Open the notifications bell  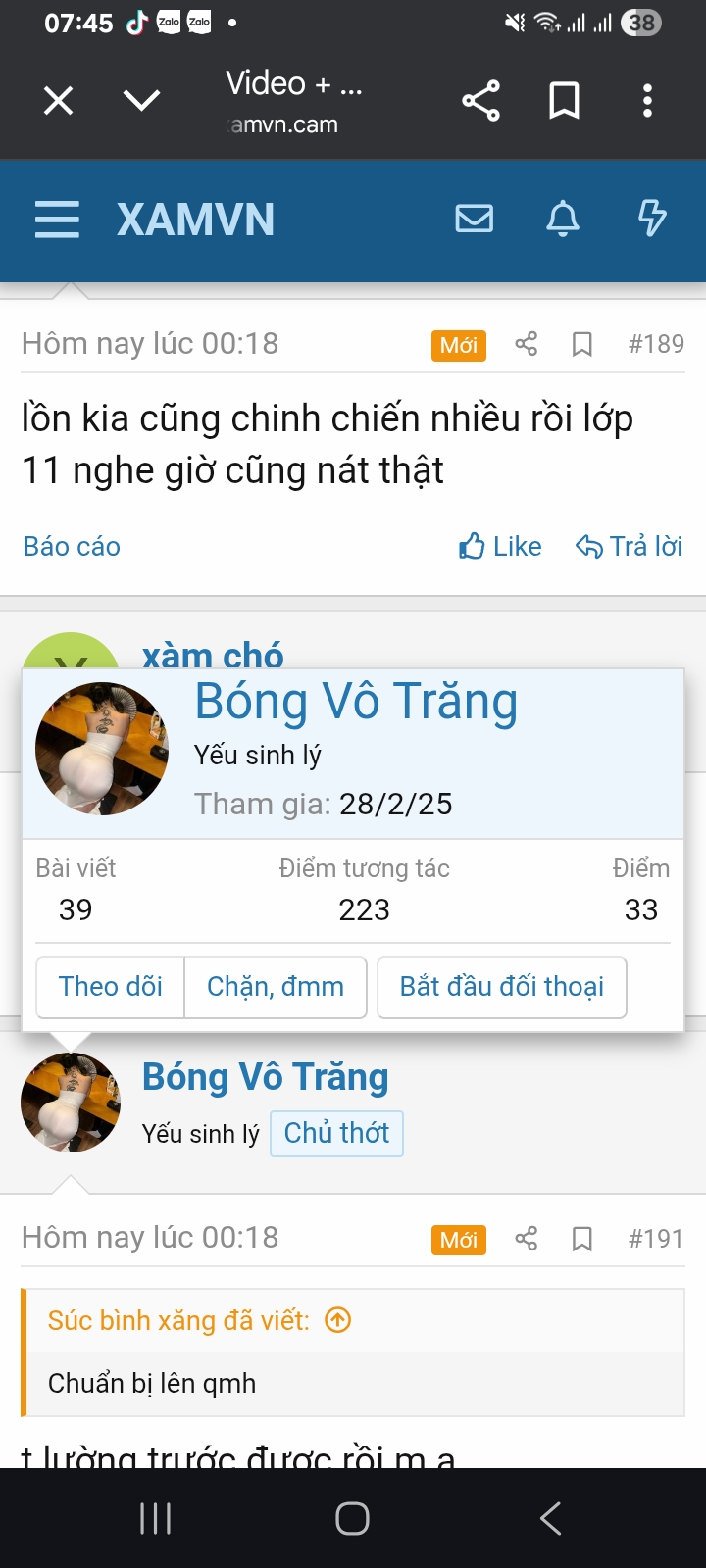[x=563, y=218]
